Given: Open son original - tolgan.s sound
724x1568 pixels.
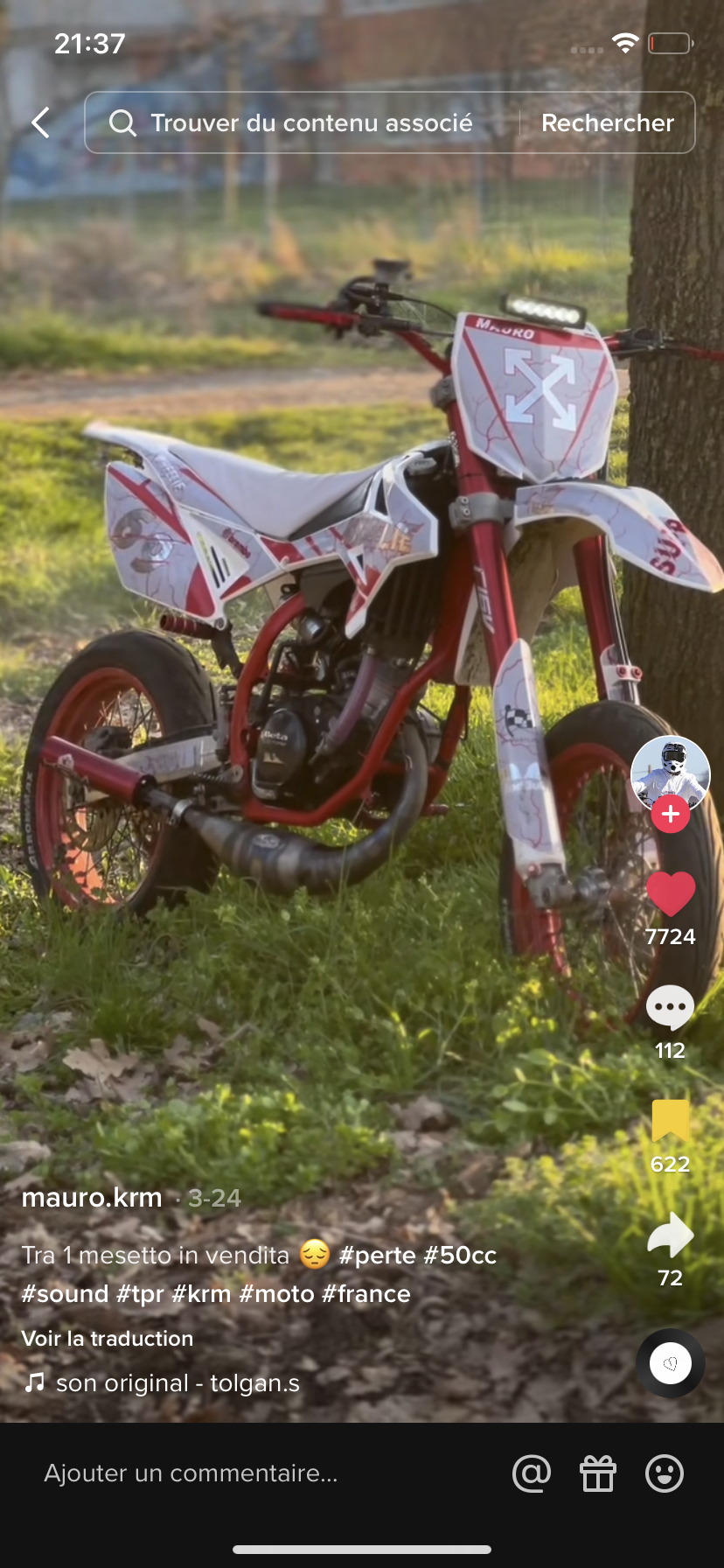Looking at the screenshot, I should coord(178,1382).
